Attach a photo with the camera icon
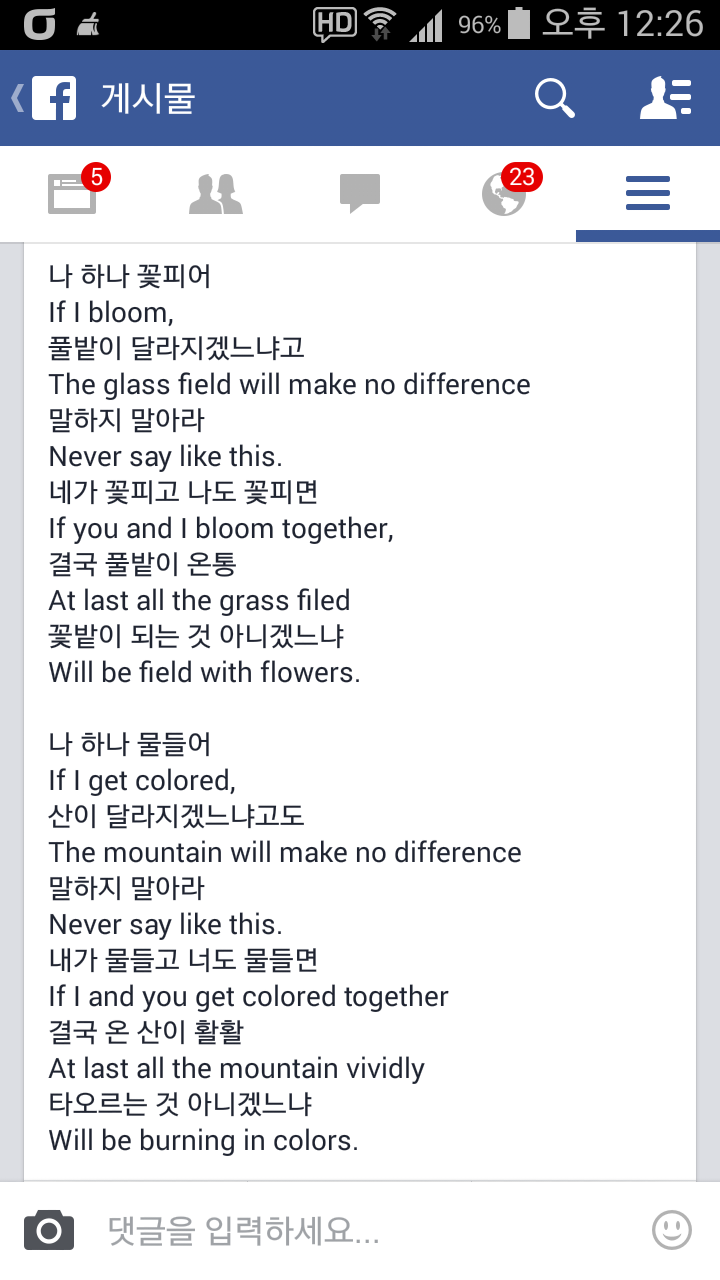Viewport: 720px width, 1280px height. [49, 1230]
